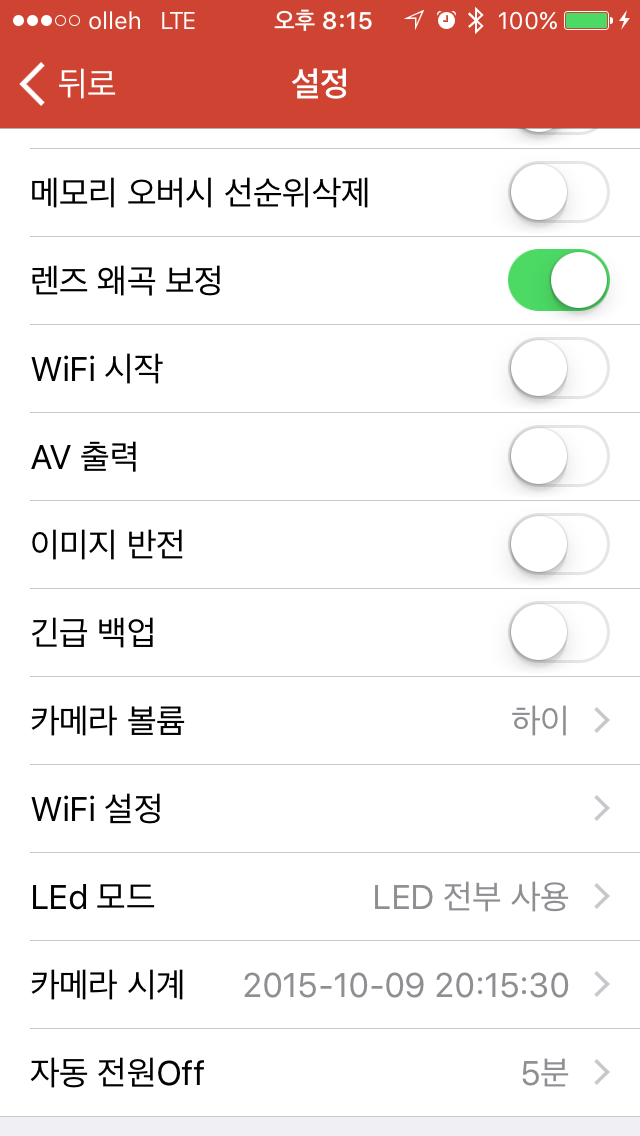This screenshot has width=640, height=1136.
Task: Turn on 이미지 반전
Action: tap(559, 545)
